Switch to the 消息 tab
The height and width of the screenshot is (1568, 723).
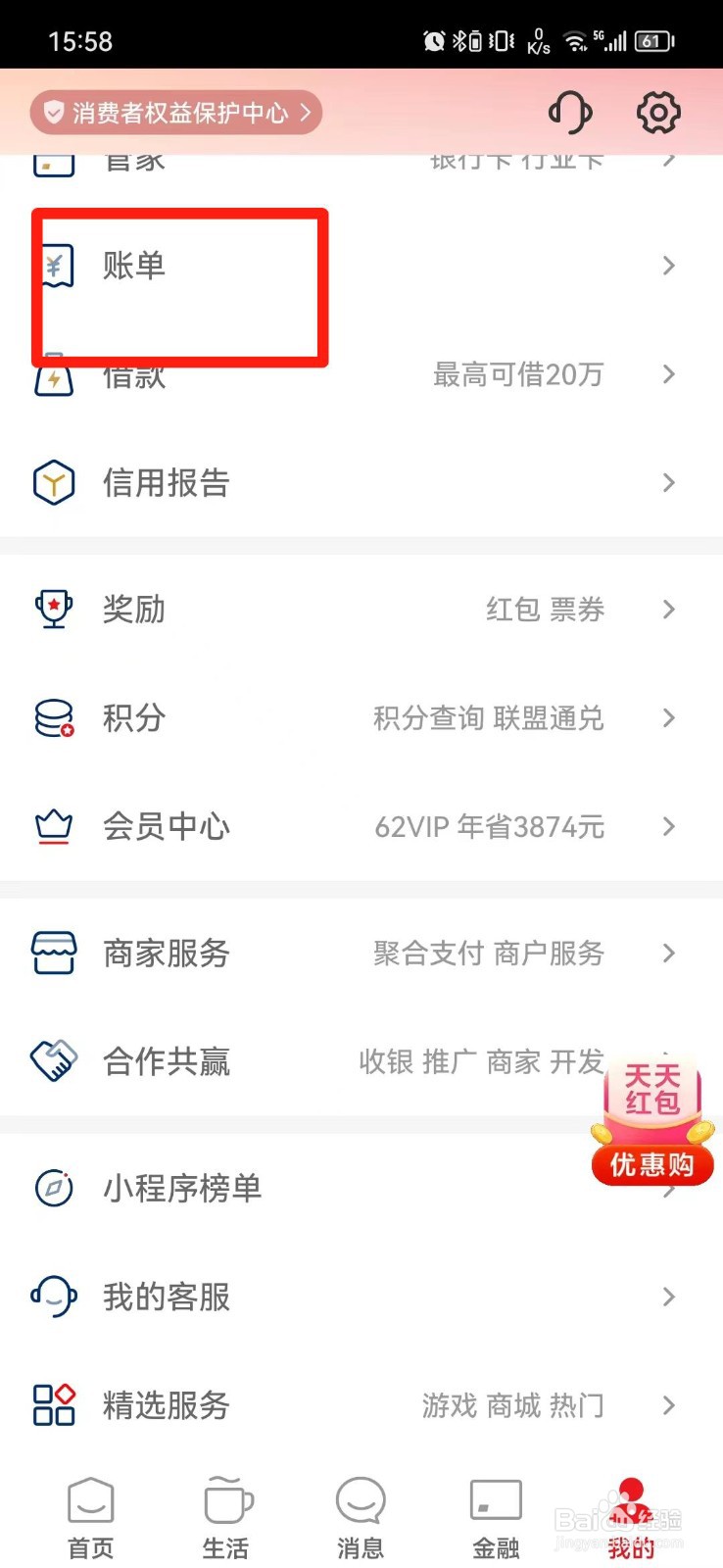tap(361, 1519)
